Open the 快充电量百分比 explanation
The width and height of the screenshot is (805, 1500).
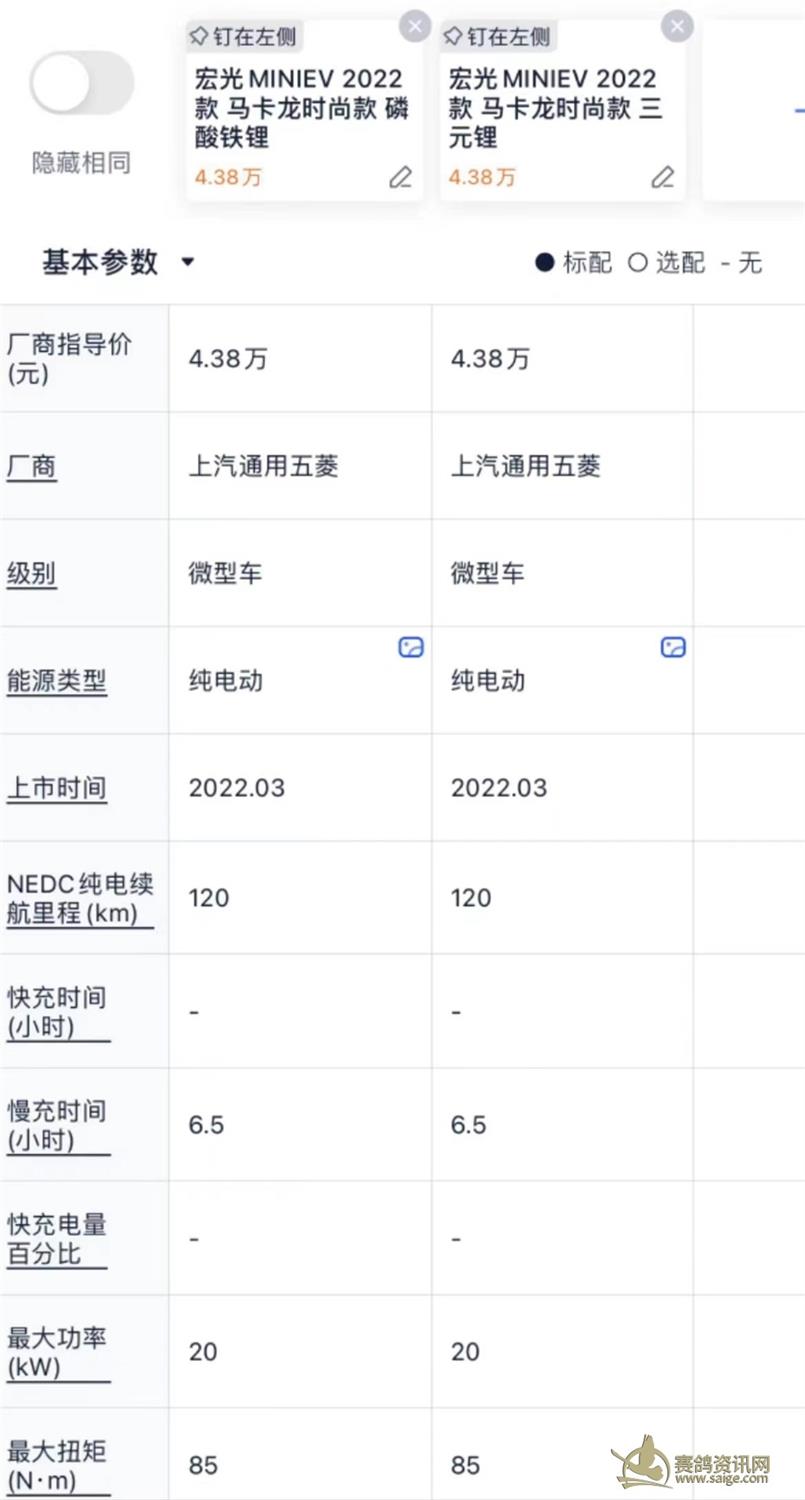pyautogui.click(x=57, y=1239)
